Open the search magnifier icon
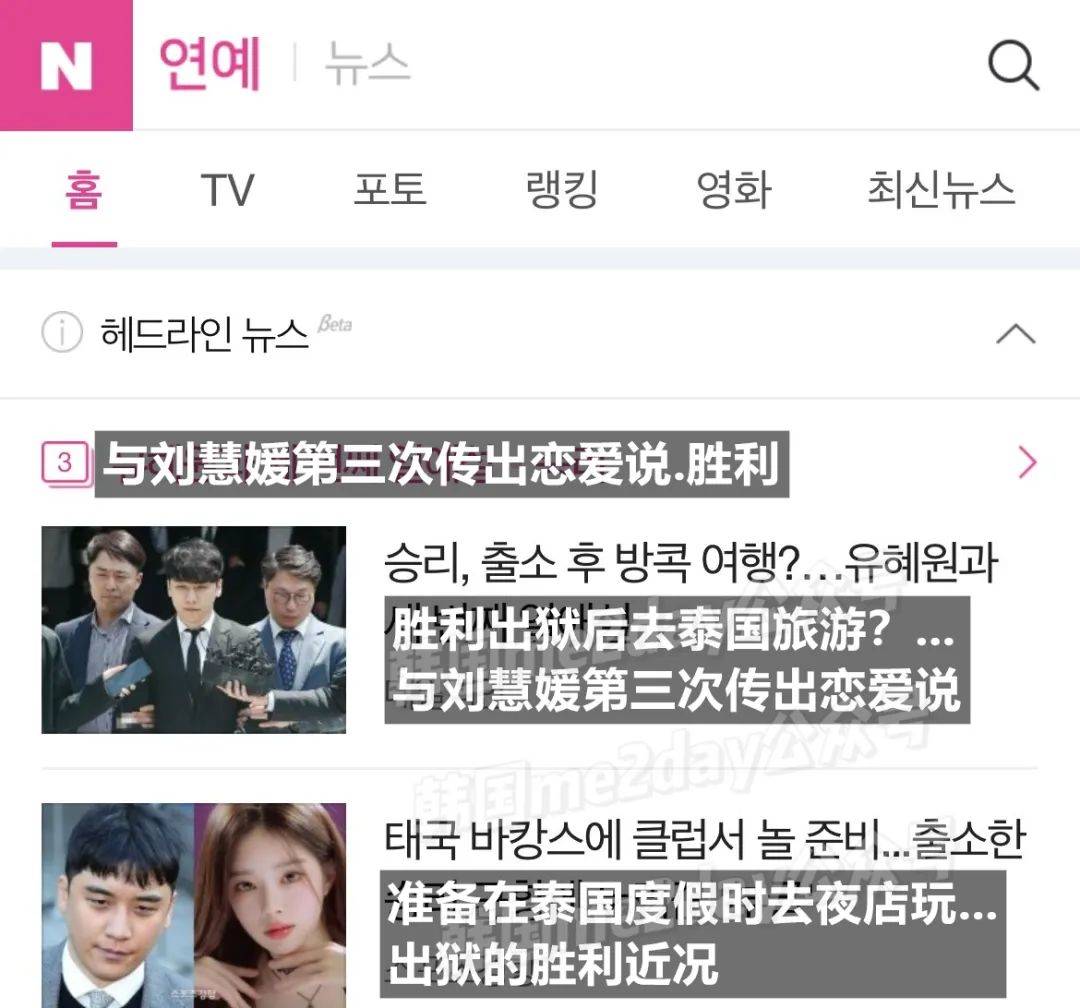The image size is (1080, 1008). (x=1013, y=66)
